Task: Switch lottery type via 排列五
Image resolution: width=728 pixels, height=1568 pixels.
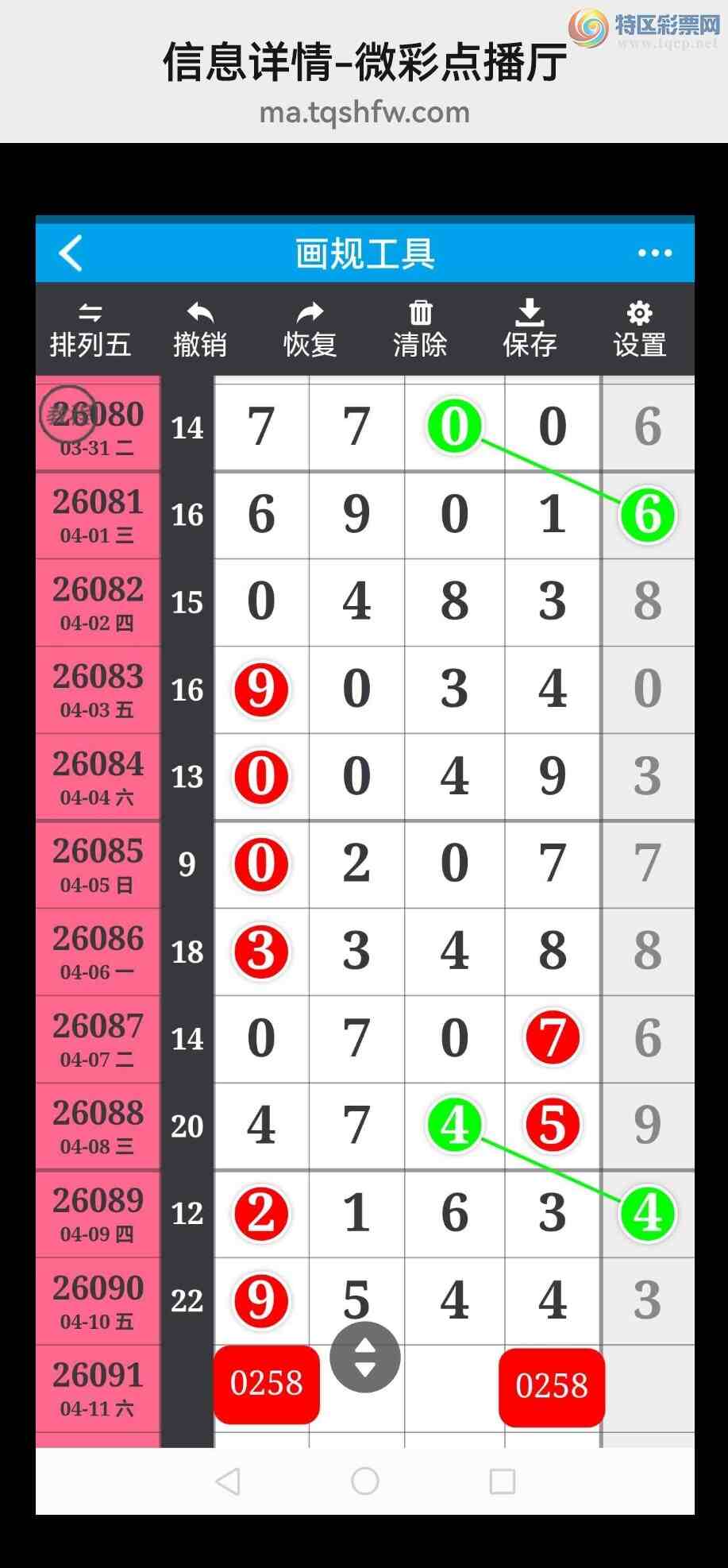Action: click(90, 330)
